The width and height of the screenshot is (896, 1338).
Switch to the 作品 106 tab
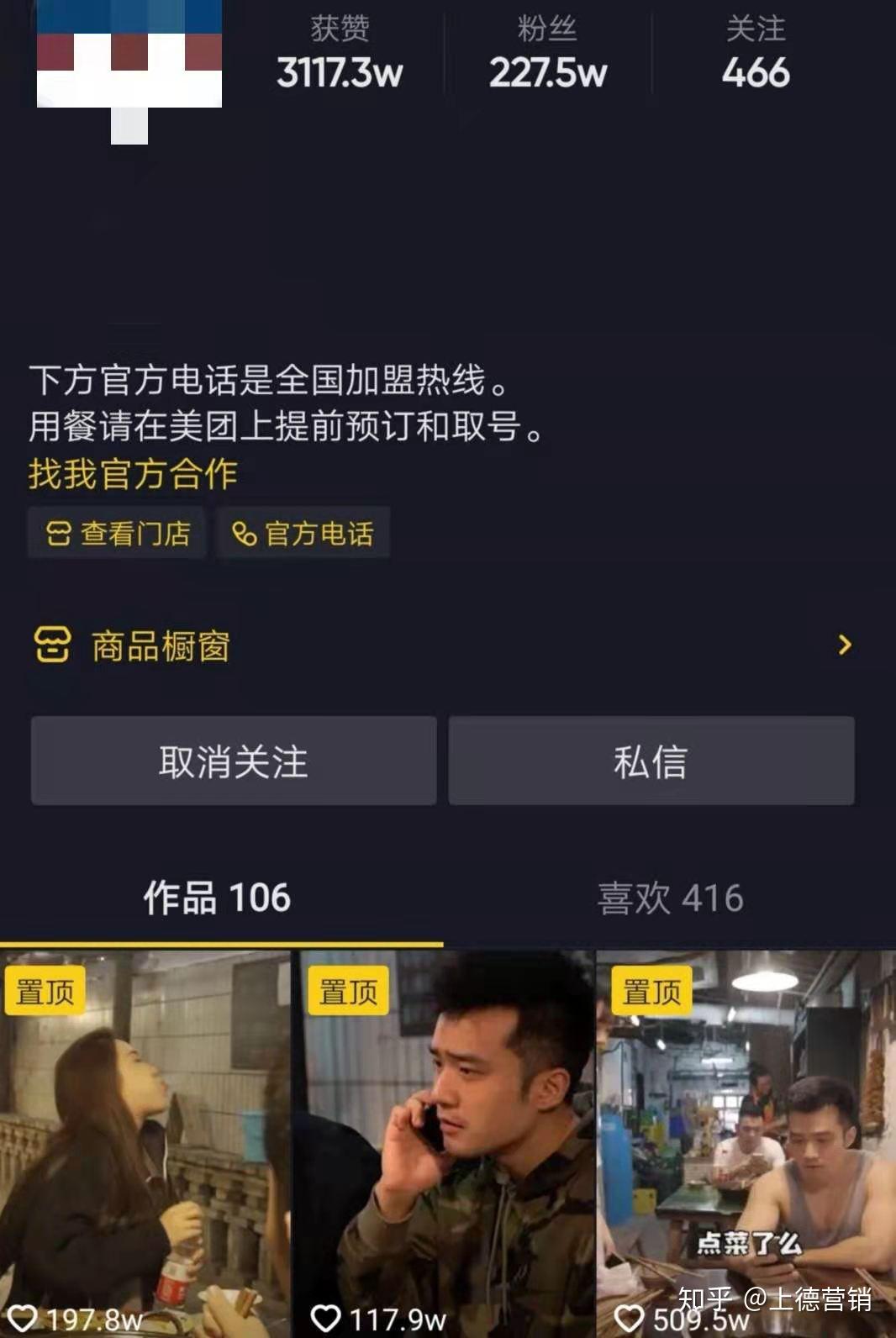coord(217,898)
